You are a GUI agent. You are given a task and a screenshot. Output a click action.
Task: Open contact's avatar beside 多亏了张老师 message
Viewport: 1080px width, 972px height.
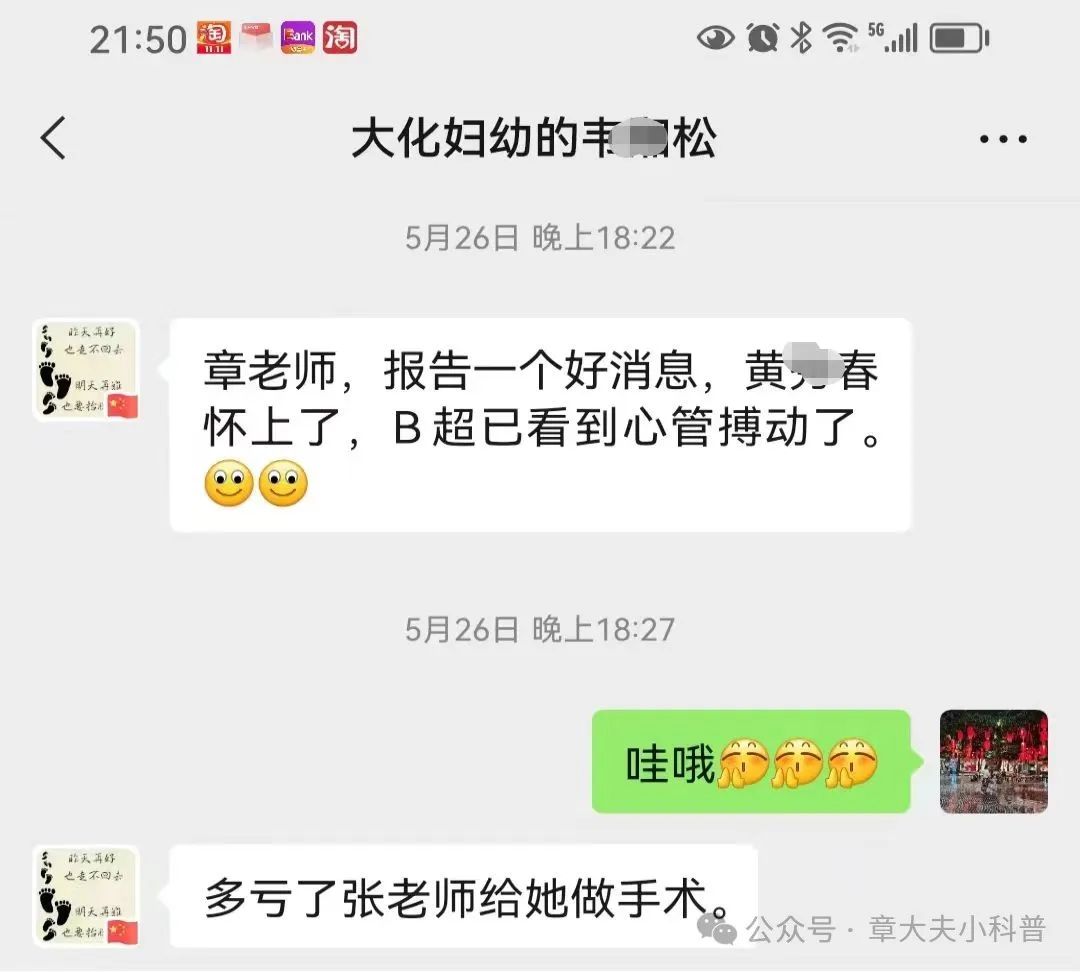click(x=86, y=895)
